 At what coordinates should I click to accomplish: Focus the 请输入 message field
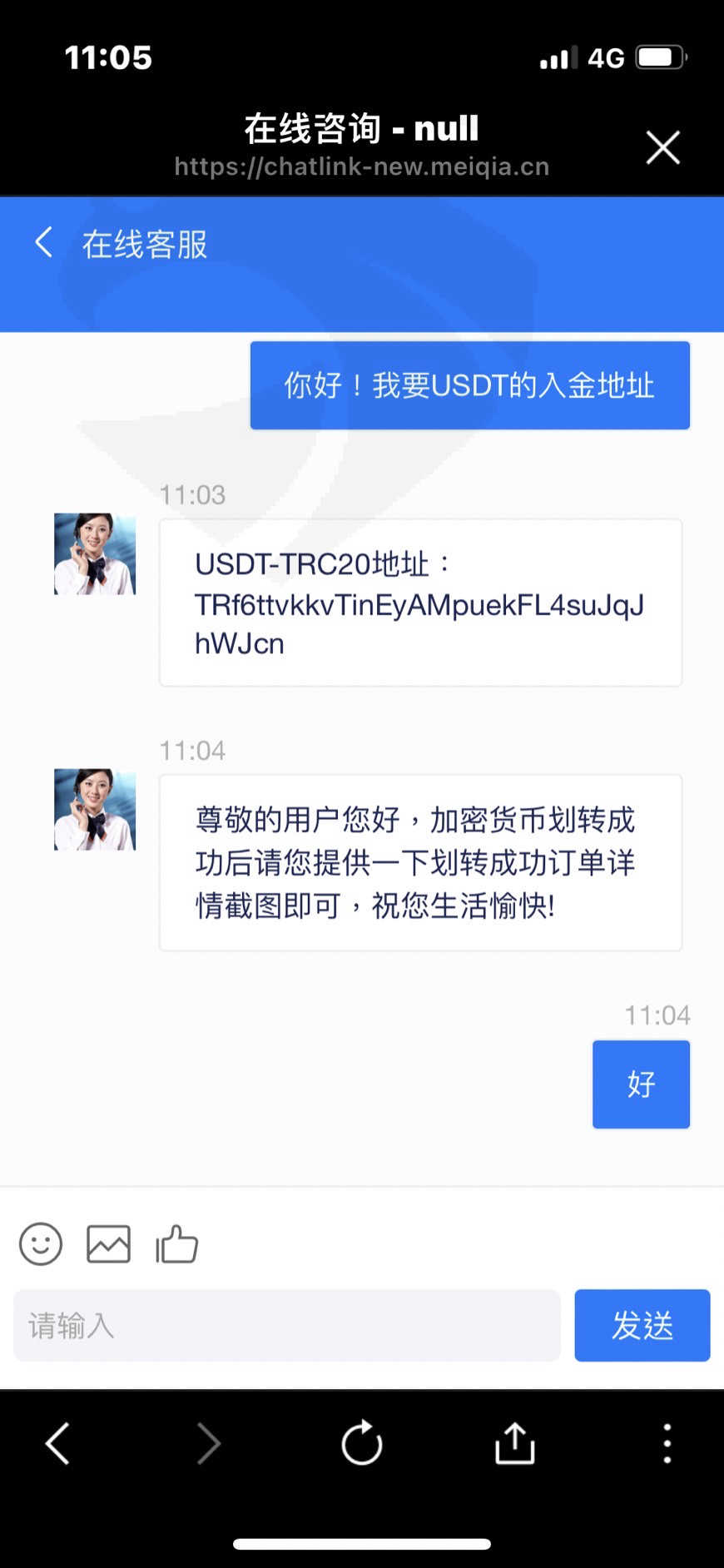287,1325
